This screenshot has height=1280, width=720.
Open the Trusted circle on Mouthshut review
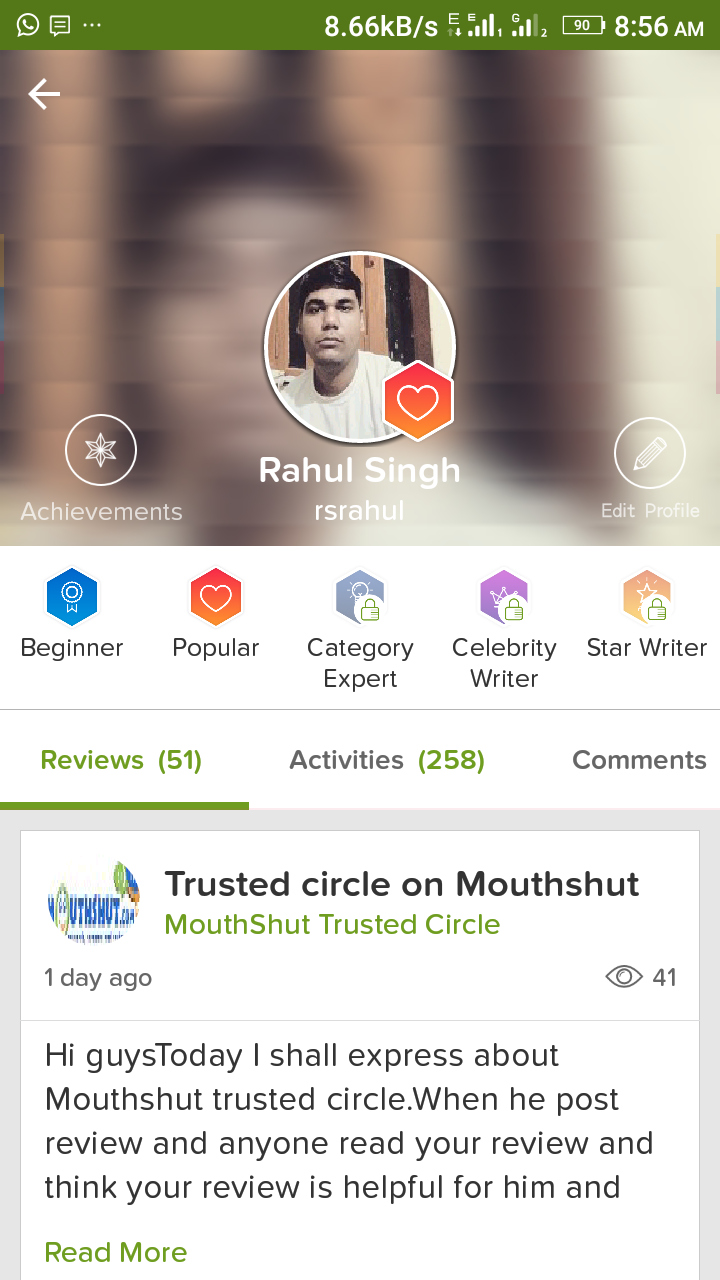click(x=402, y=884)
